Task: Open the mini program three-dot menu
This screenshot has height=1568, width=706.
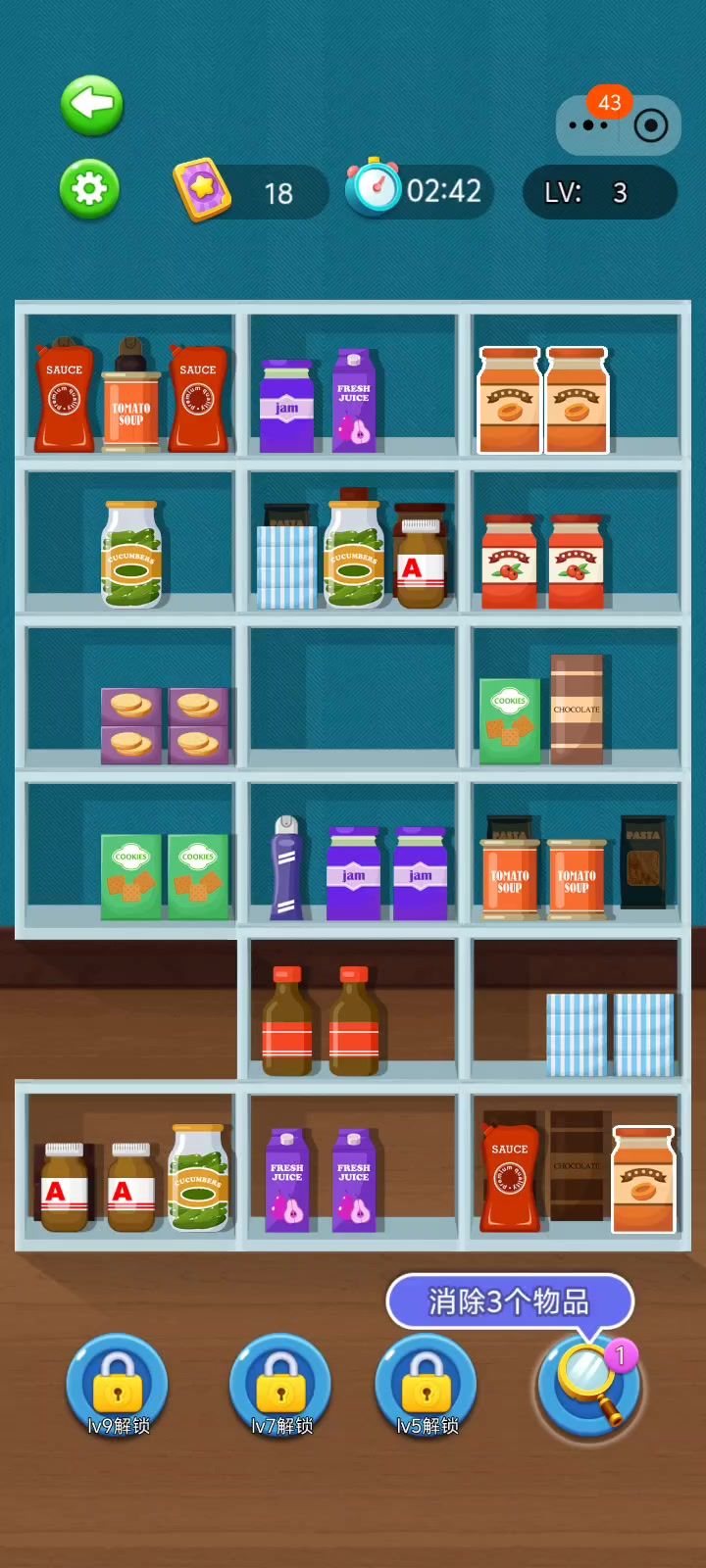Action: (x=587, y=125)
